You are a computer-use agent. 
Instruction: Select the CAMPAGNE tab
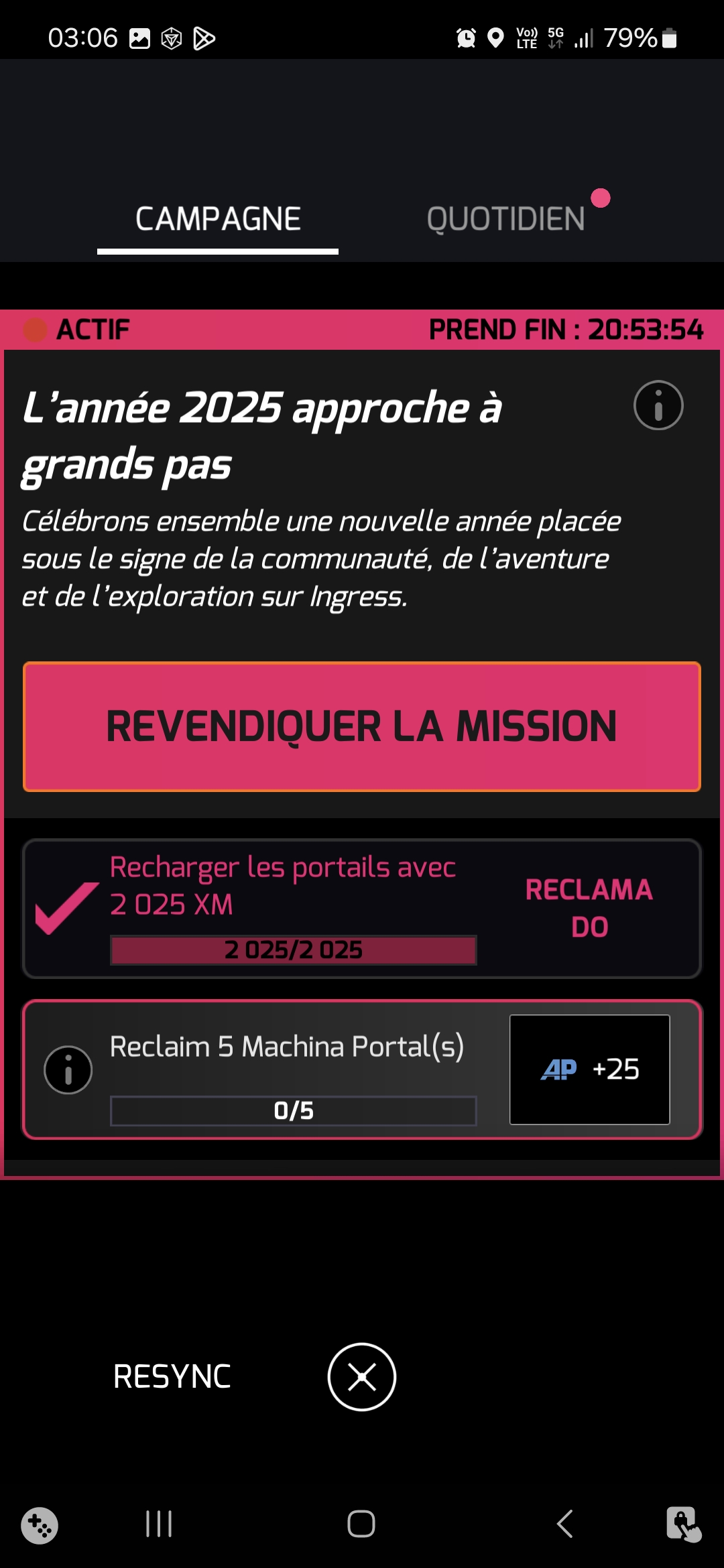(218, 219)
